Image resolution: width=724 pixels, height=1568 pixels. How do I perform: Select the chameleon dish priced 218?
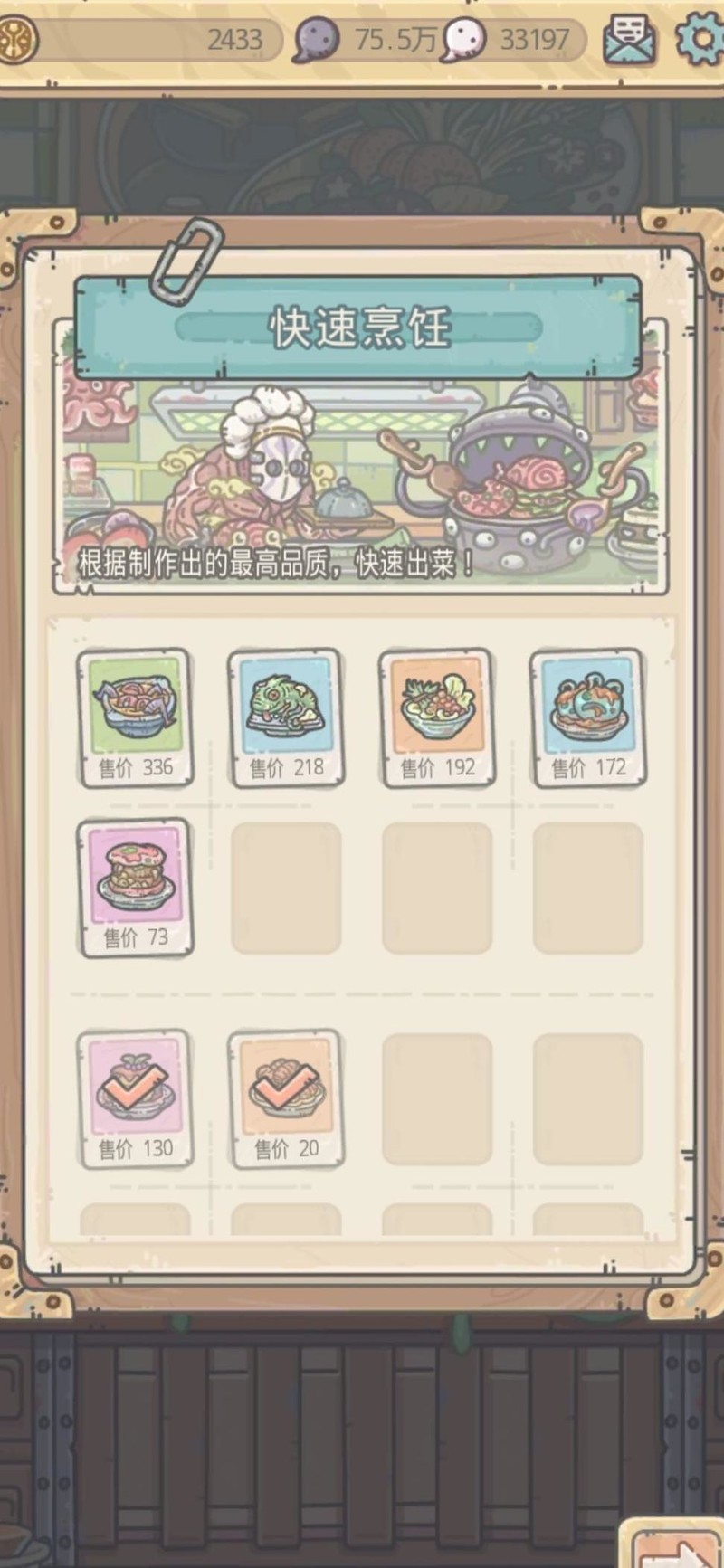[x=286, y=717]
